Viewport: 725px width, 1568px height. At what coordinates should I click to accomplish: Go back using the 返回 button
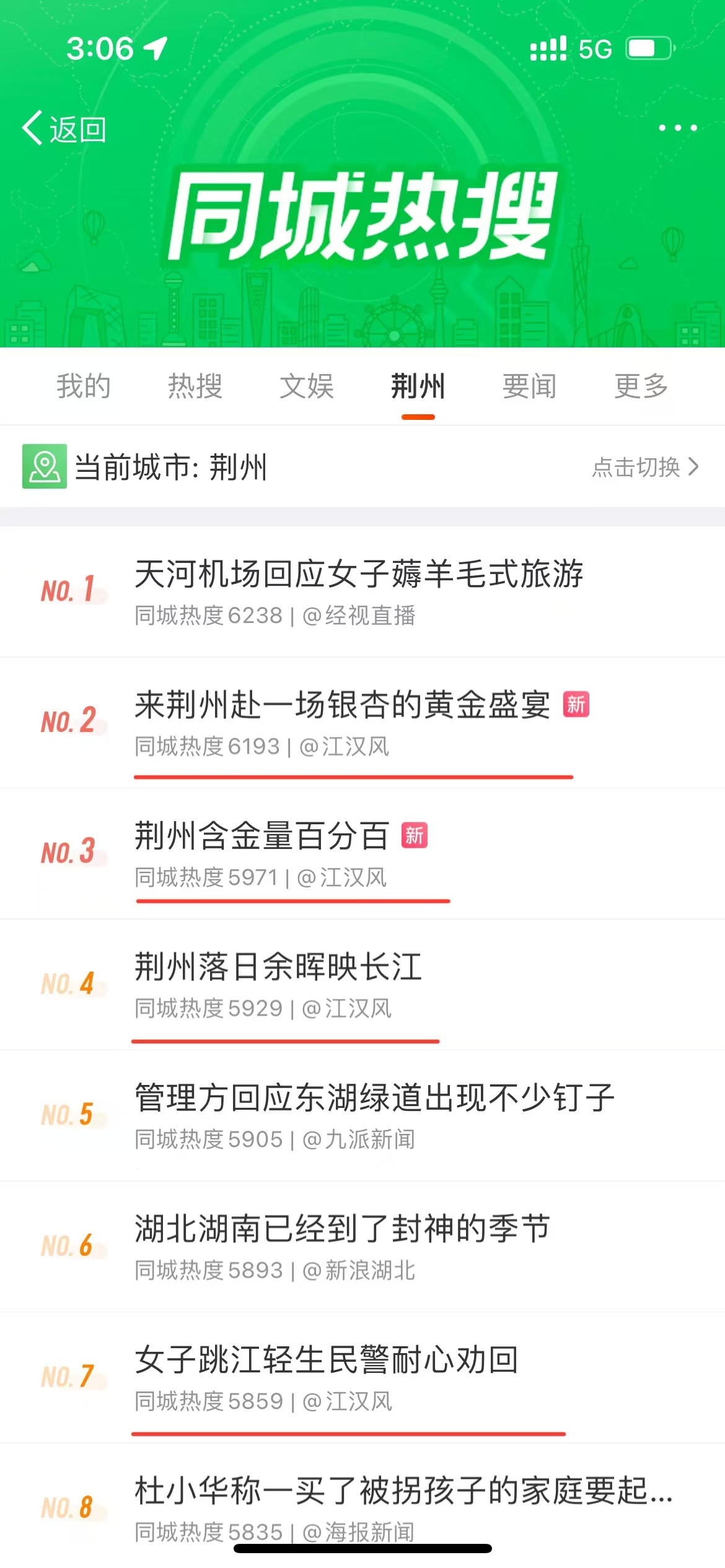64,129
